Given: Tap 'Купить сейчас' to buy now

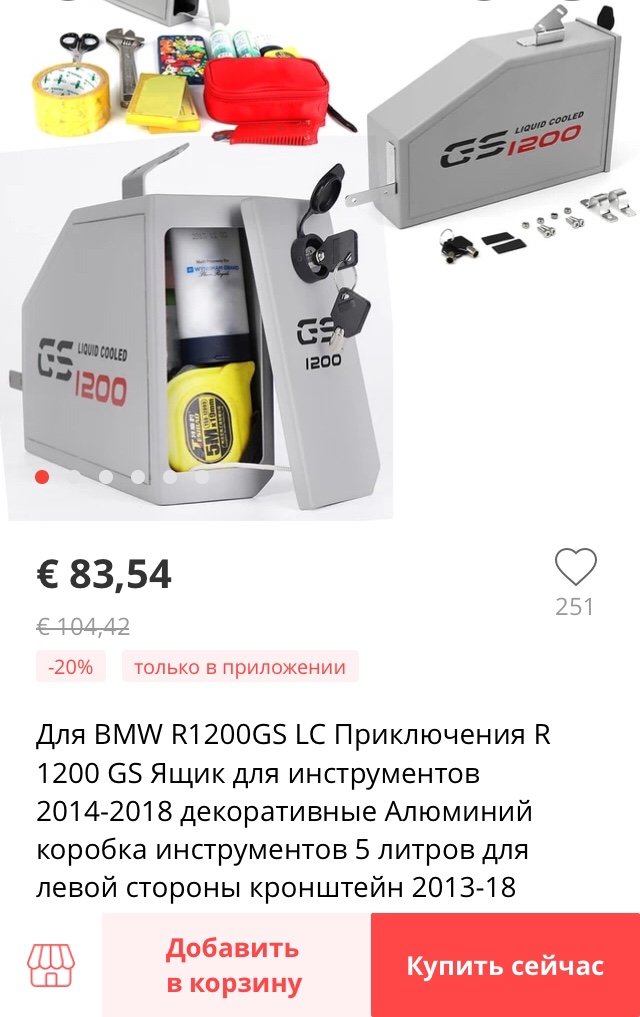Looking at the screenshot, I should [505, 966].
